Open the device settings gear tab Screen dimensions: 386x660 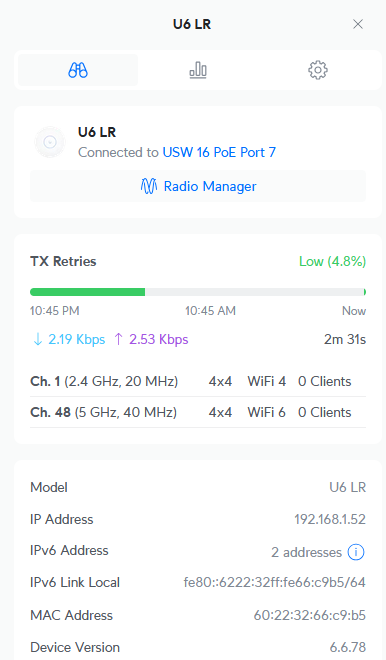pyautogui.click(x=318, y=70)
